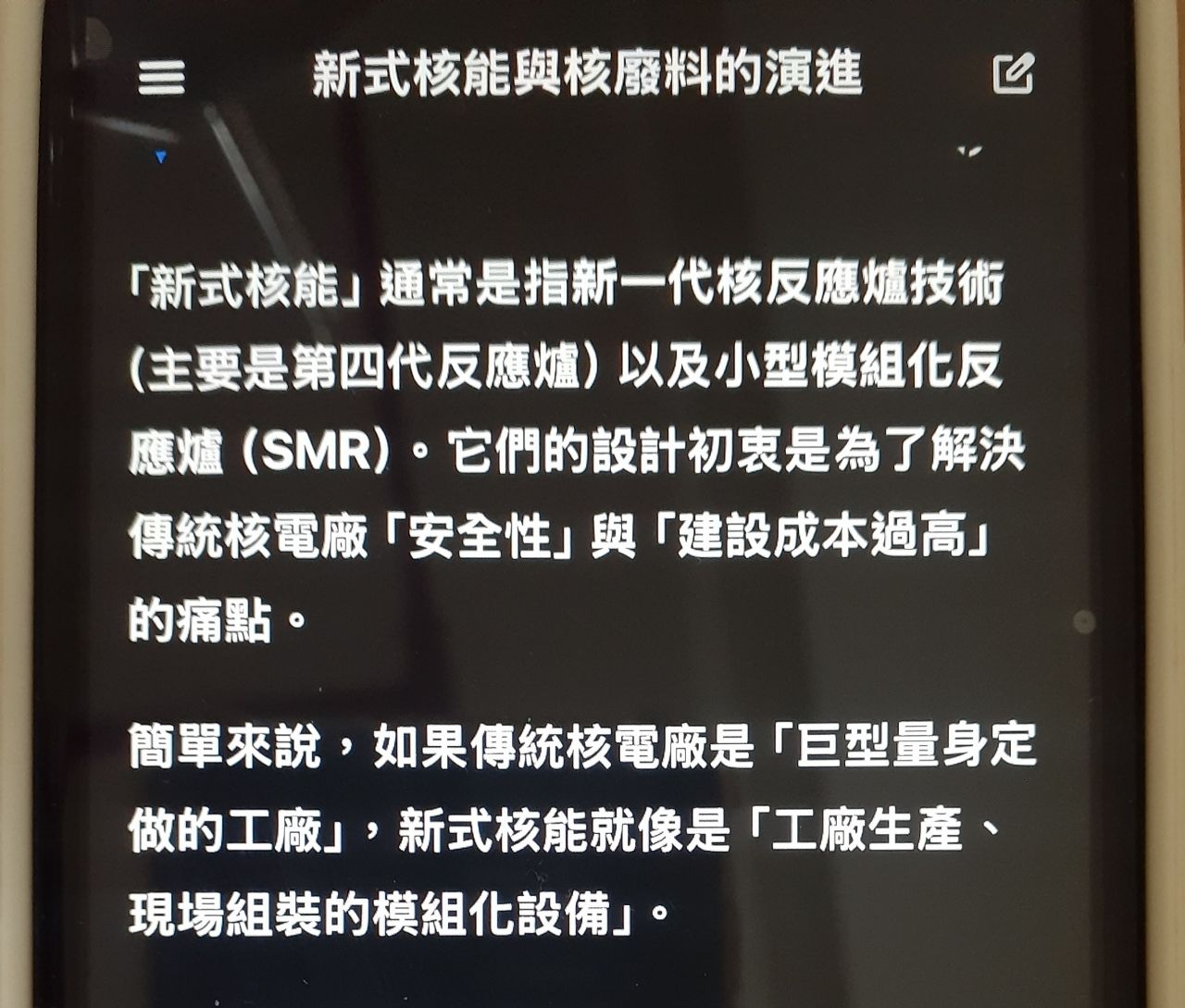Start a new chat with the compose icon
This screenshot has height=1008, width=1185.
pos(1013,74)
